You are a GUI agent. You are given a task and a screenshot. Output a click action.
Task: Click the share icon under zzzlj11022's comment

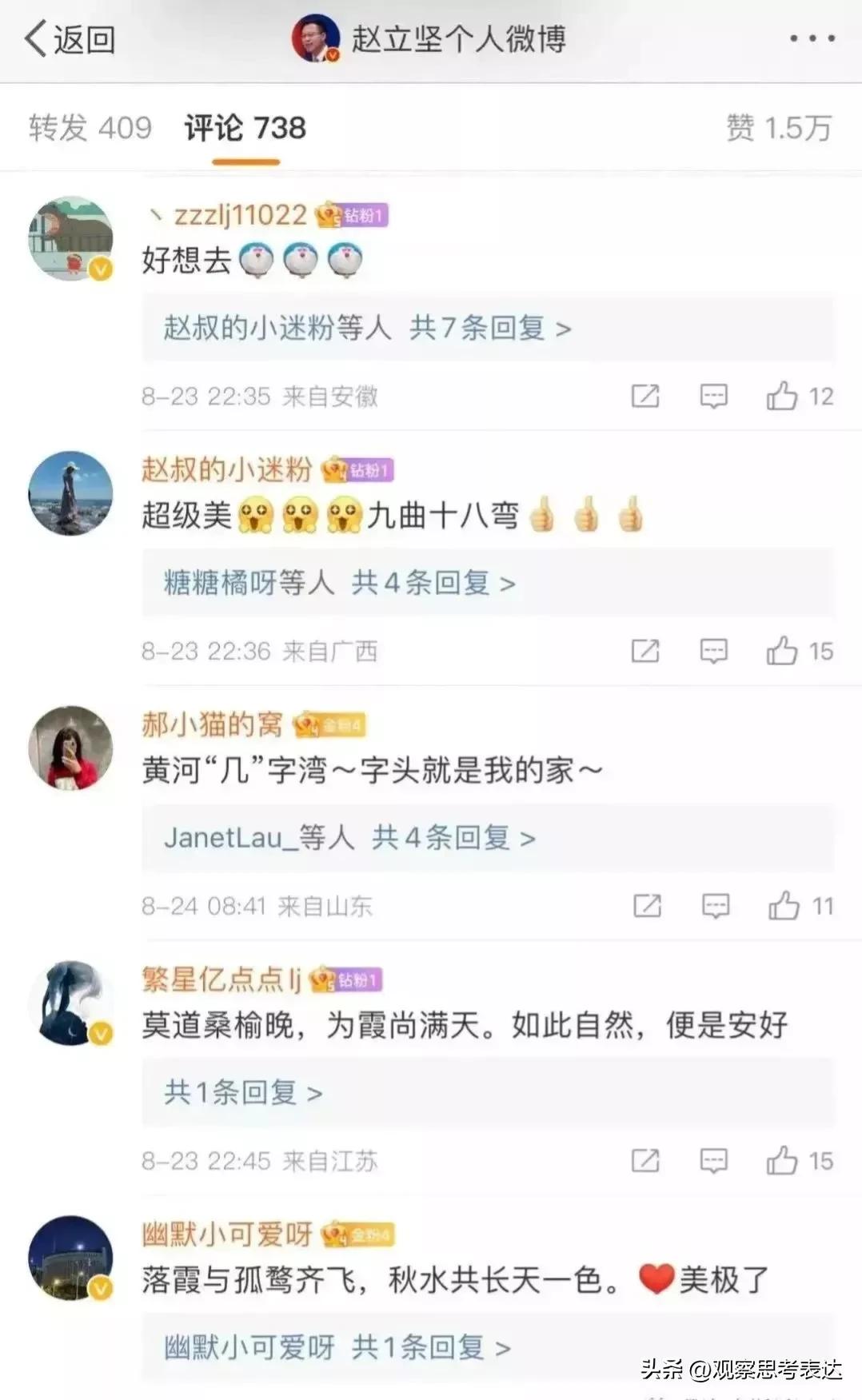[645, 393]
